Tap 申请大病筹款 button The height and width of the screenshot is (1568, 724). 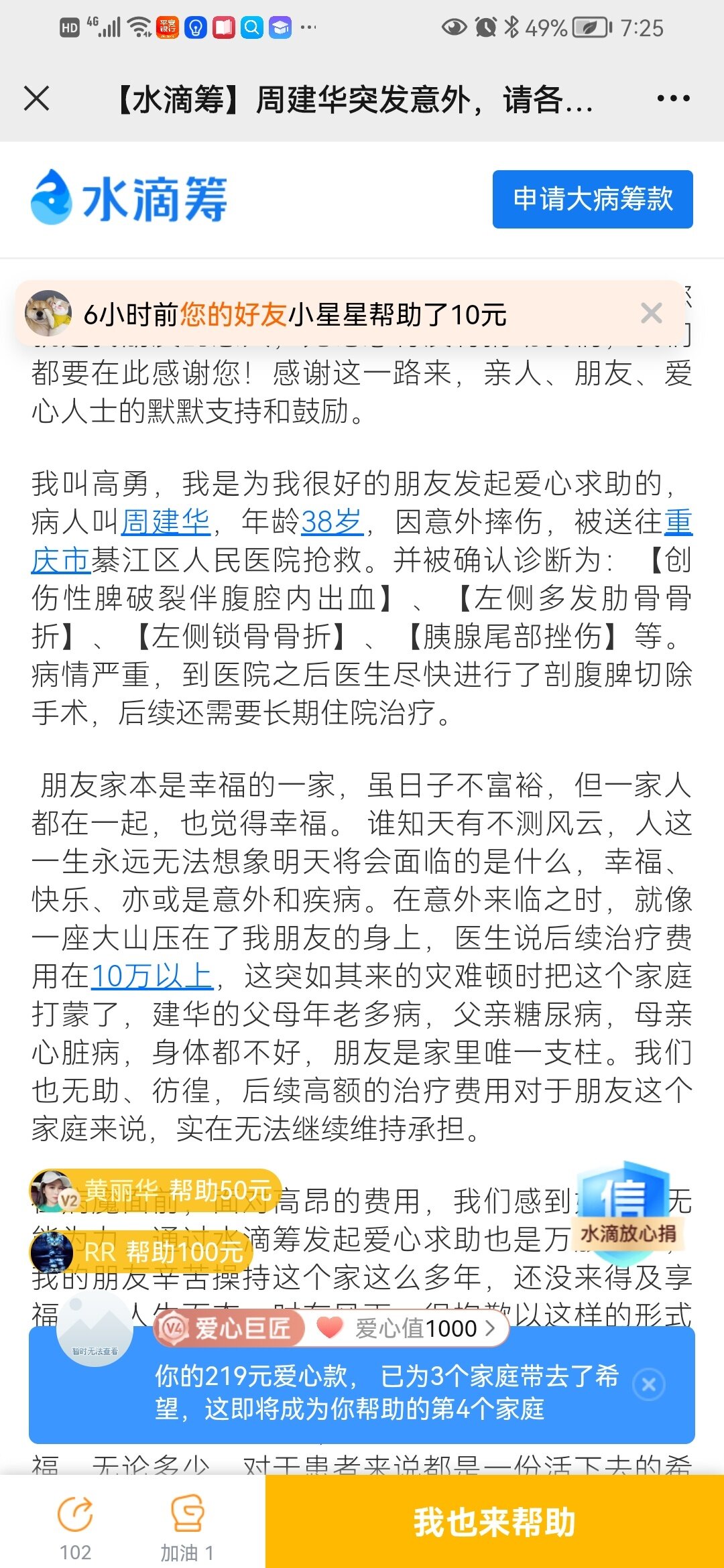coord(593,199)
